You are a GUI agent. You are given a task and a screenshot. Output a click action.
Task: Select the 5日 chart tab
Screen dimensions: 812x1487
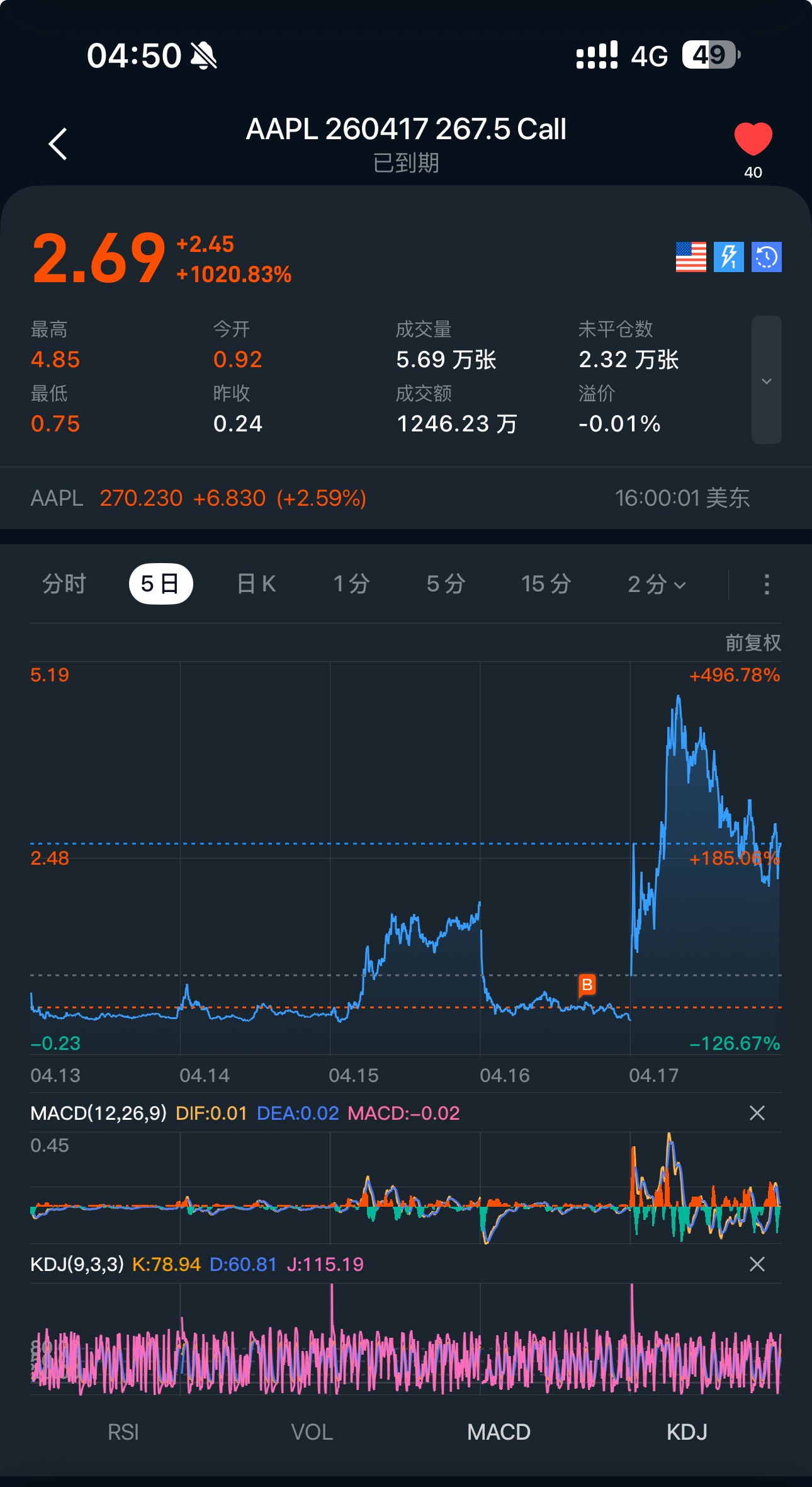pos(161,584)
